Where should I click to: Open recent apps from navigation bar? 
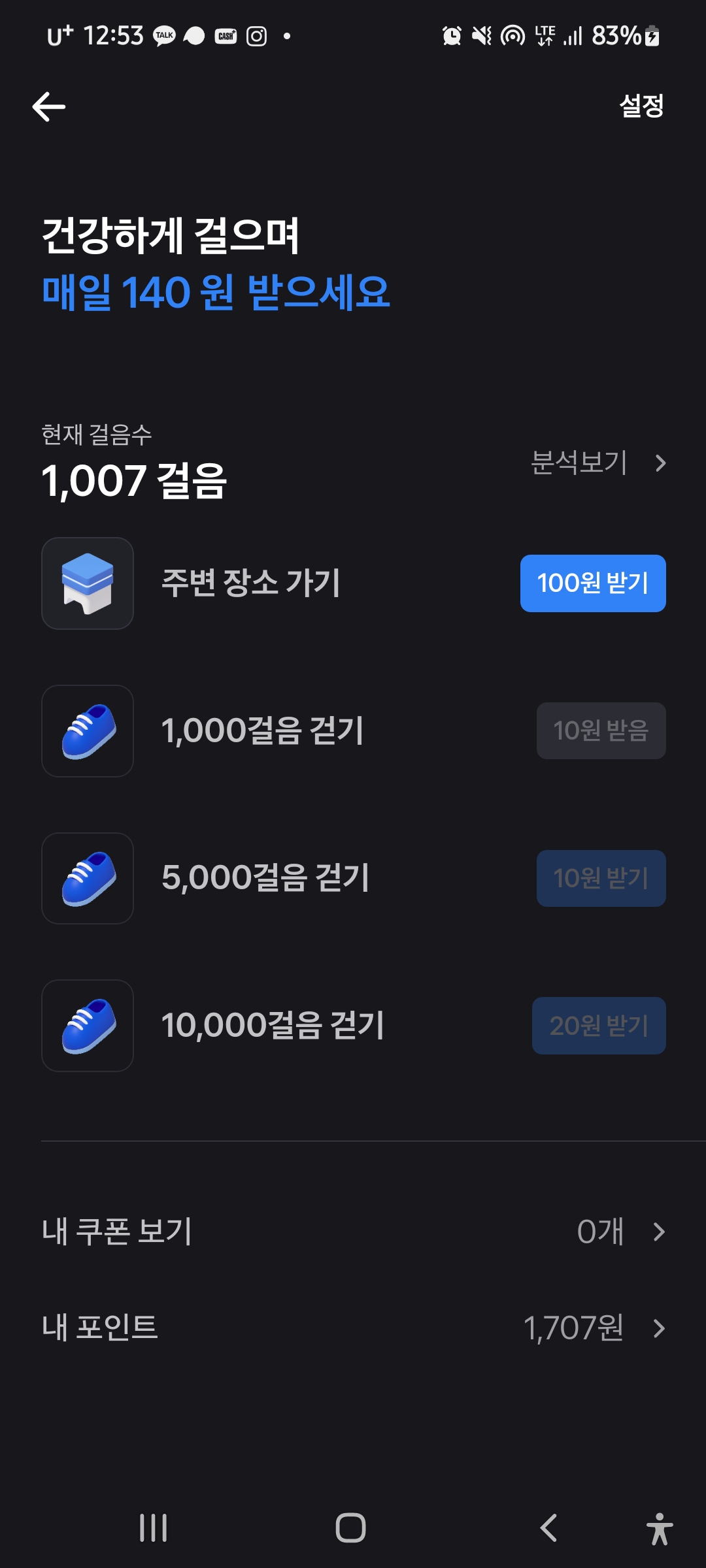(x=153, y=1527)
